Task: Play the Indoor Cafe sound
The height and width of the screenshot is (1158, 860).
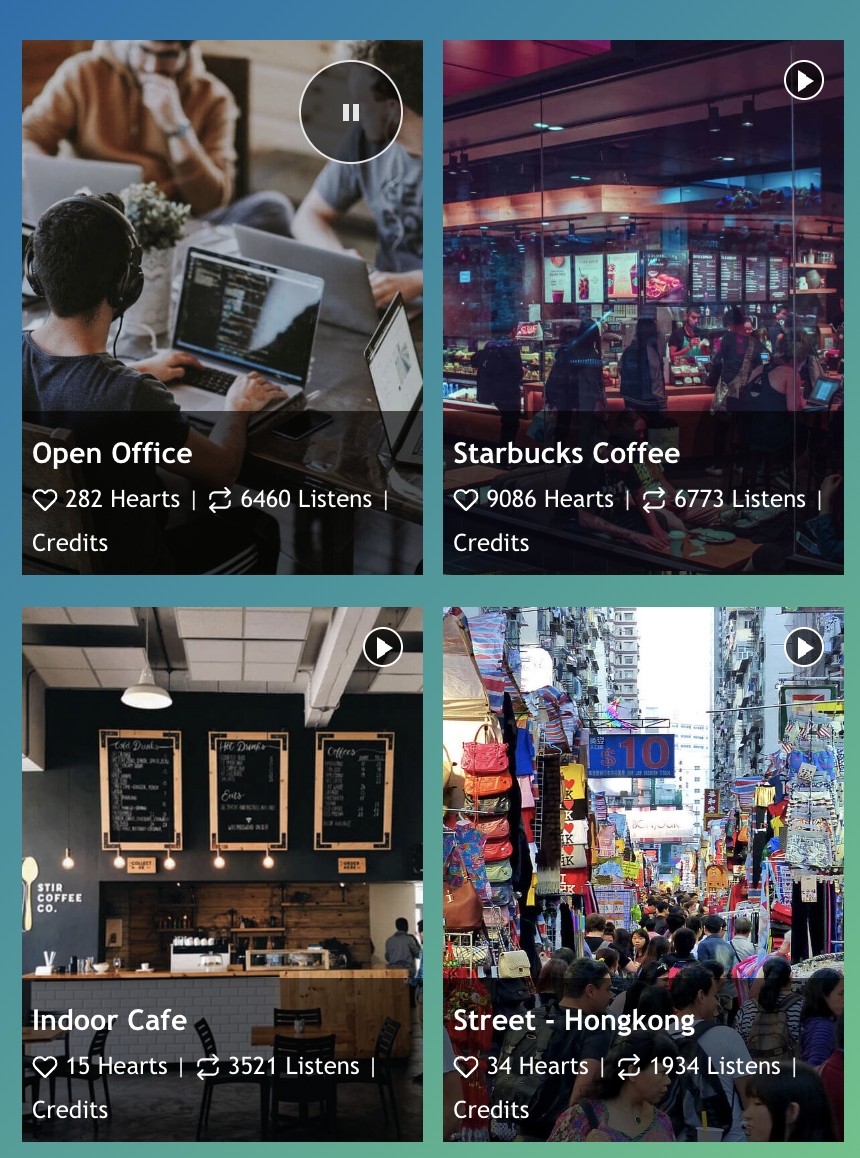Action: point(383,647)
